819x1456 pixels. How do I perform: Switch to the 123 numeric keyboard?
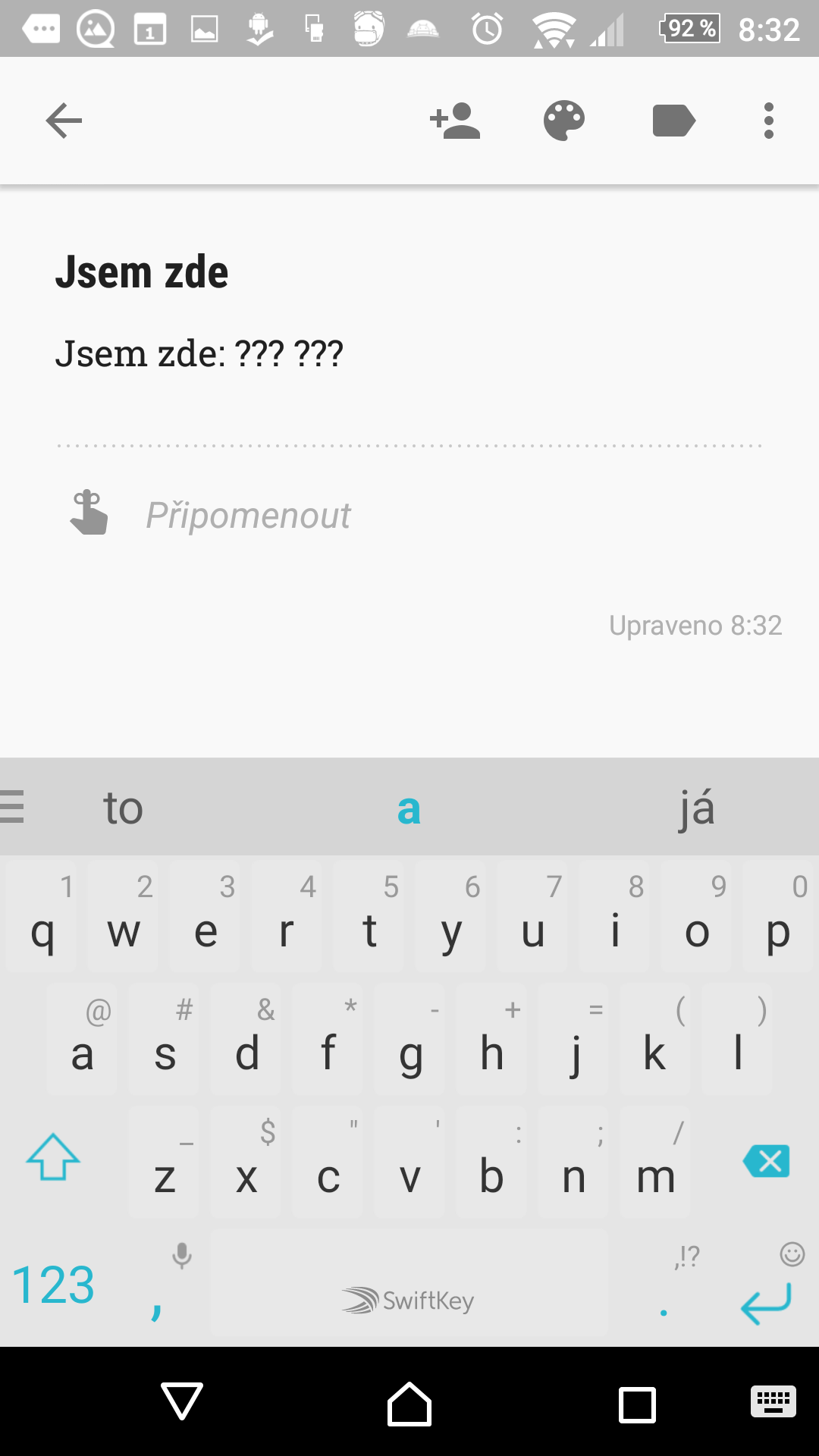coord(53,1285)
